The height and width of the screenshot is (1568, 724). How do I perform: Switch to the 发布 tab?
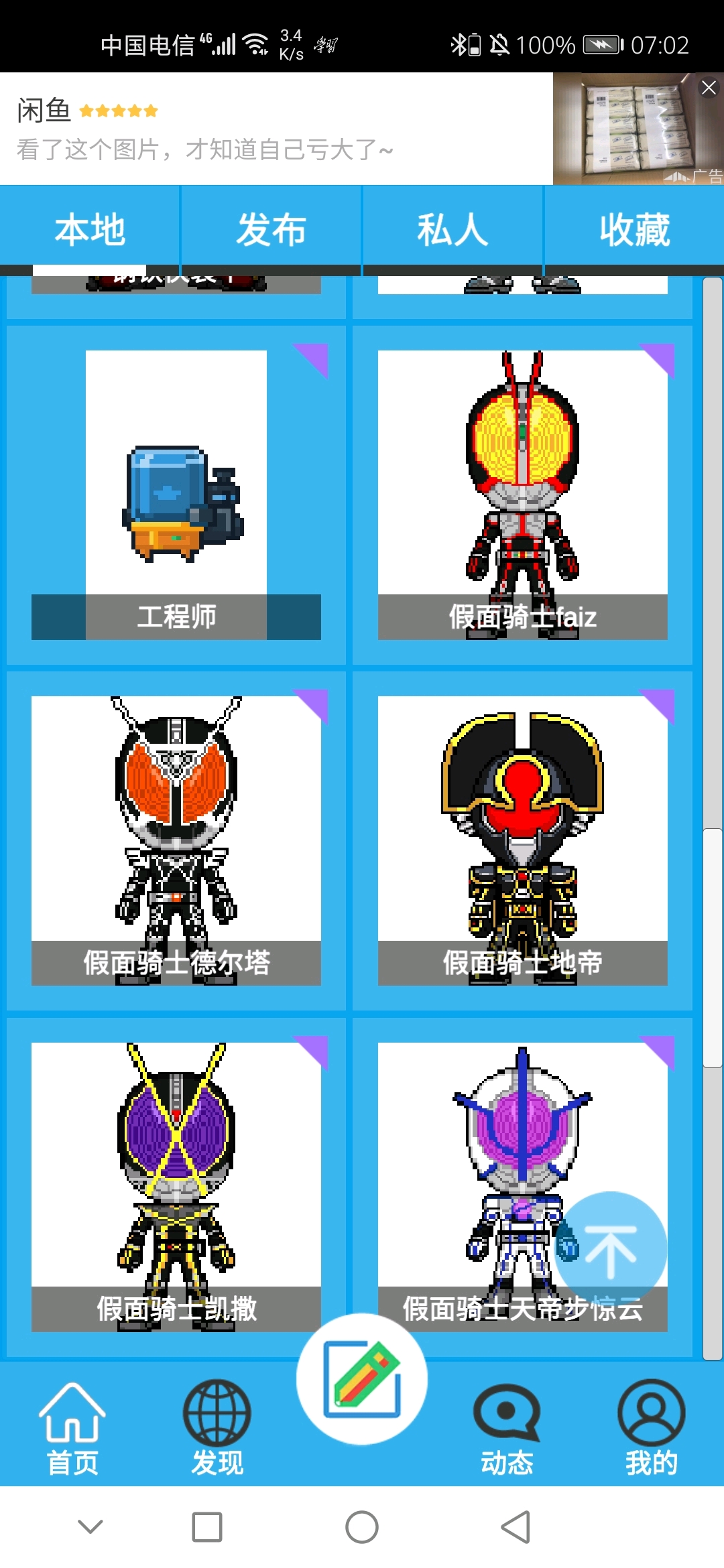pyautogui.click(x=271, y=228)
